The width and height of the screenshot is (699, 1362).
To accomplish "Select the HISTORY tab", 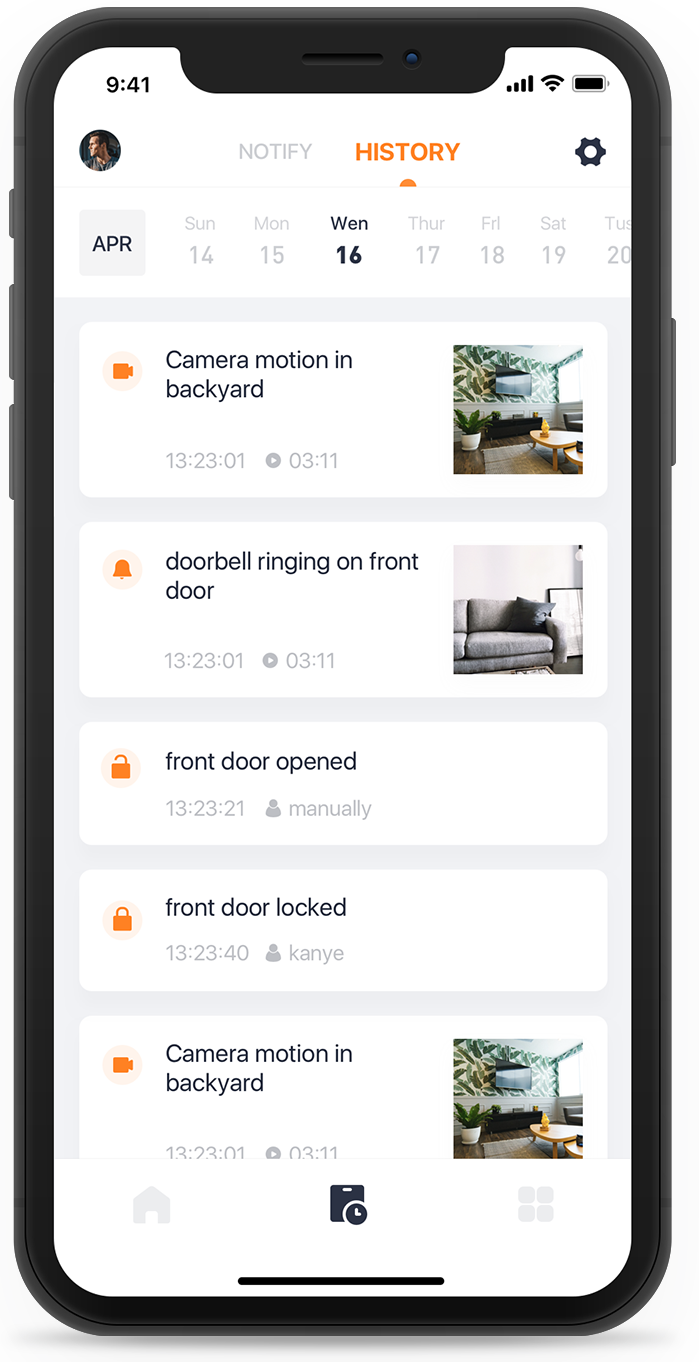I will pos(407,152).
